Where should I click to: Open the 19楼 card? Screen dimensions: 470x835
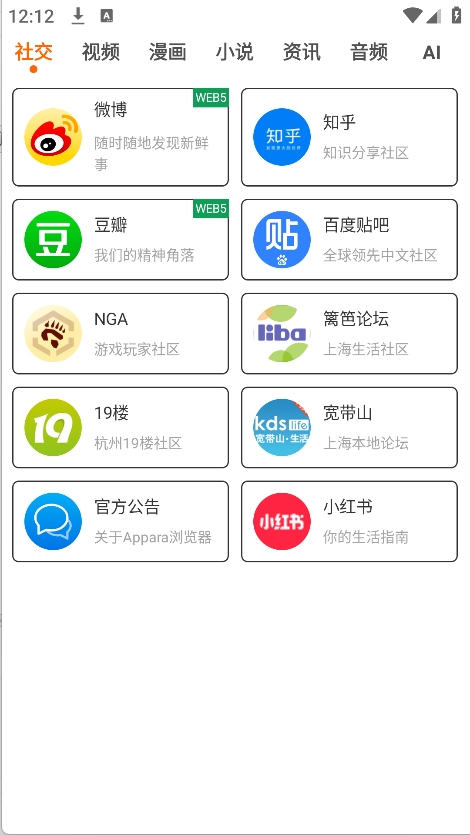120,427
